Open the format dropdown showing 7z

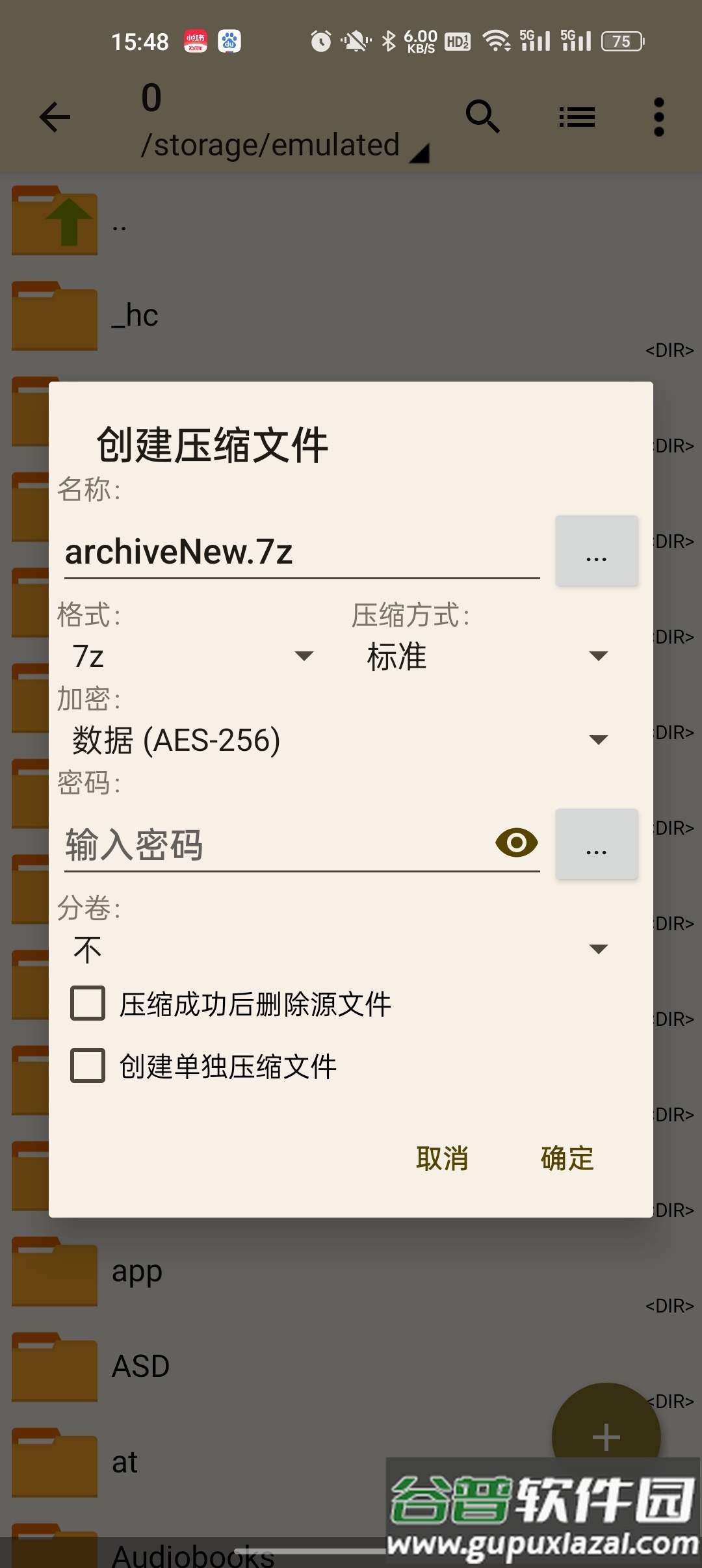point(192,657)
